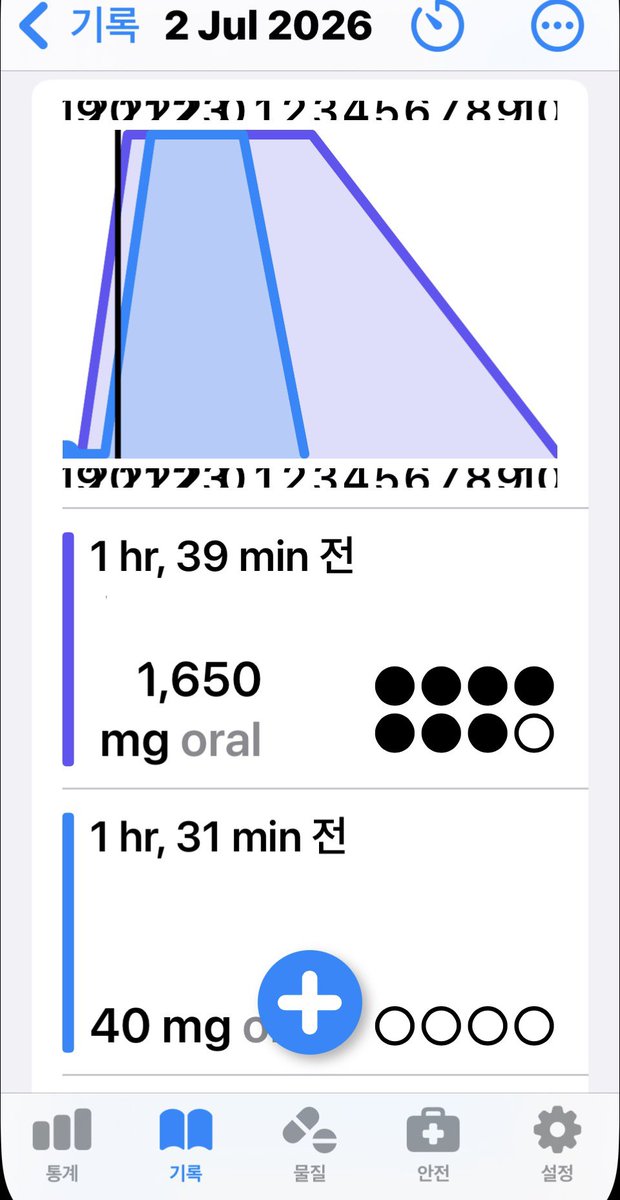The height and width of the screenshot is (1200, 620).
Task: Open the 설정 tab
Action: (557, 1145)
